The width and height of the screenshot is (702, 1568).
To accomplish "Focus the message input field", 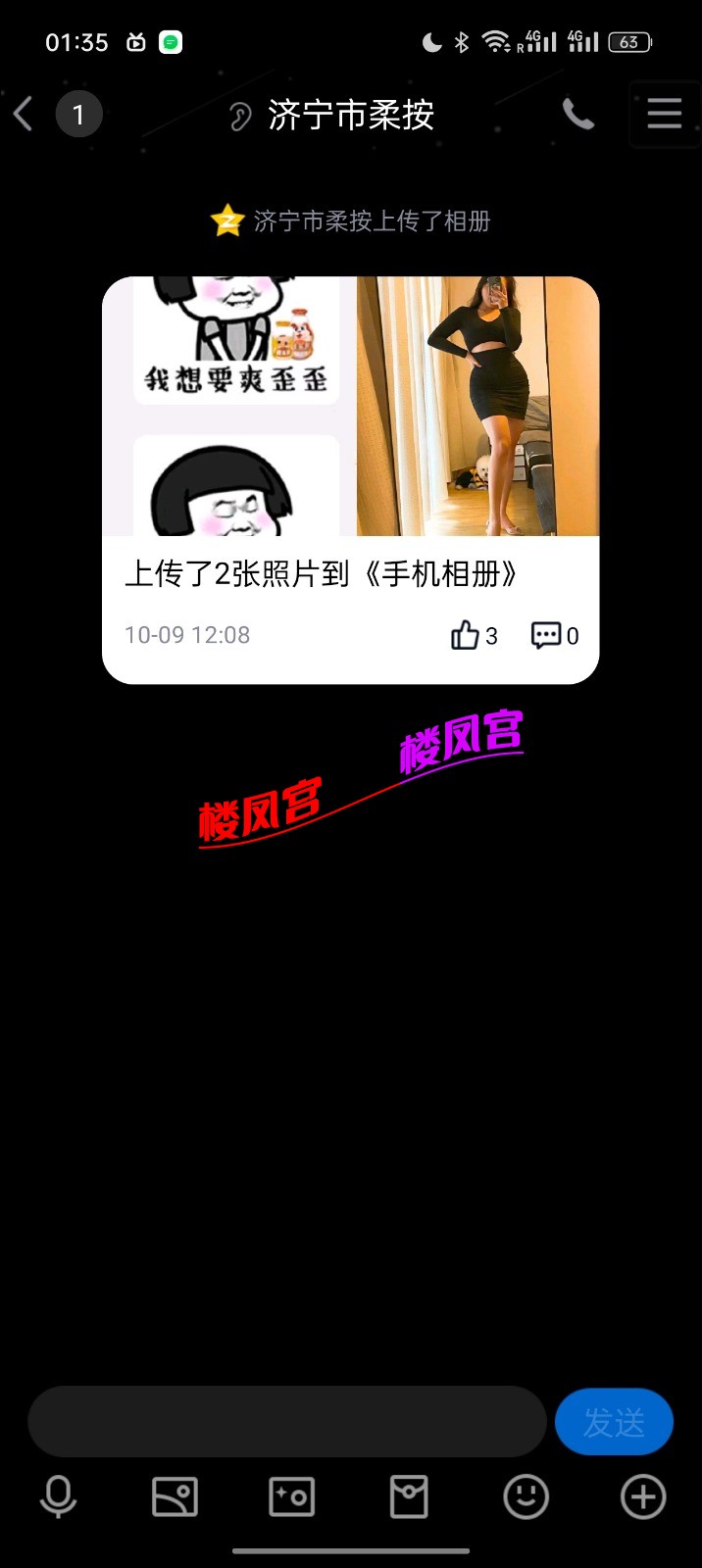I will pos(286,1421).
